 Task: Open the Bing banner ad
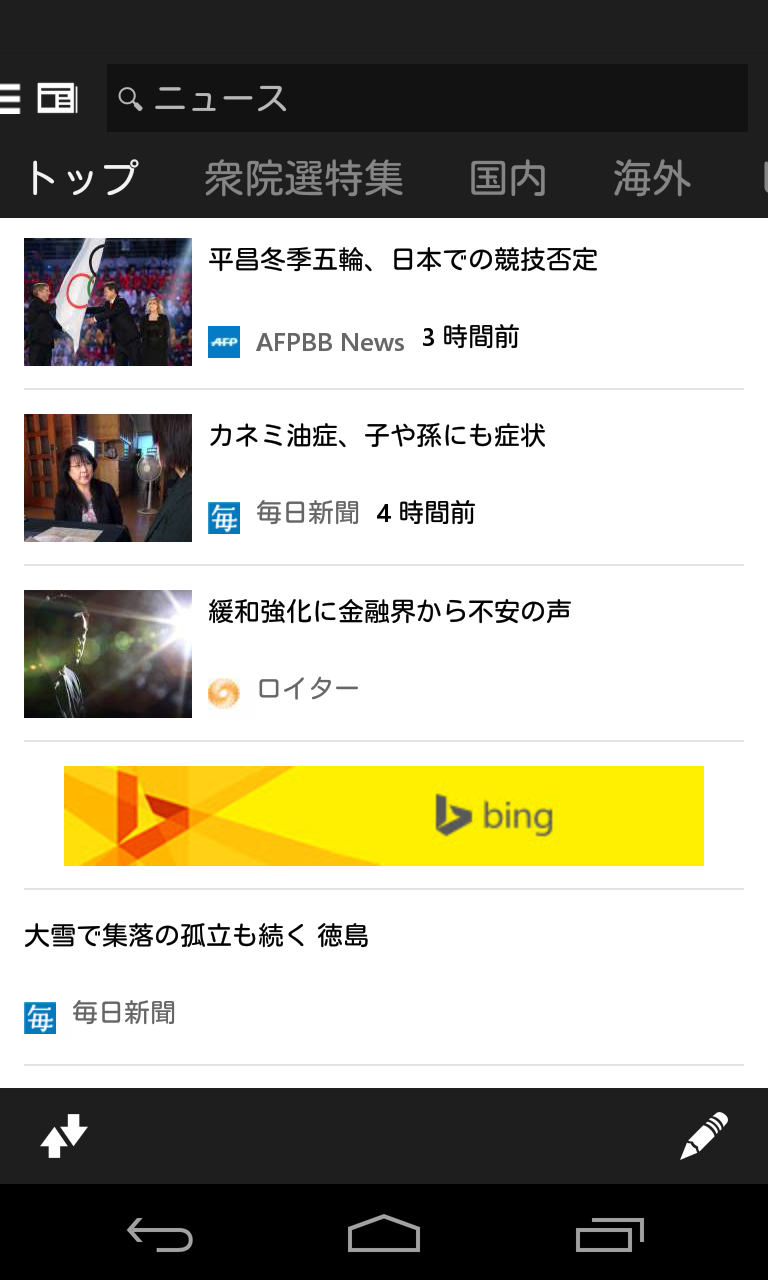point(384,815)
